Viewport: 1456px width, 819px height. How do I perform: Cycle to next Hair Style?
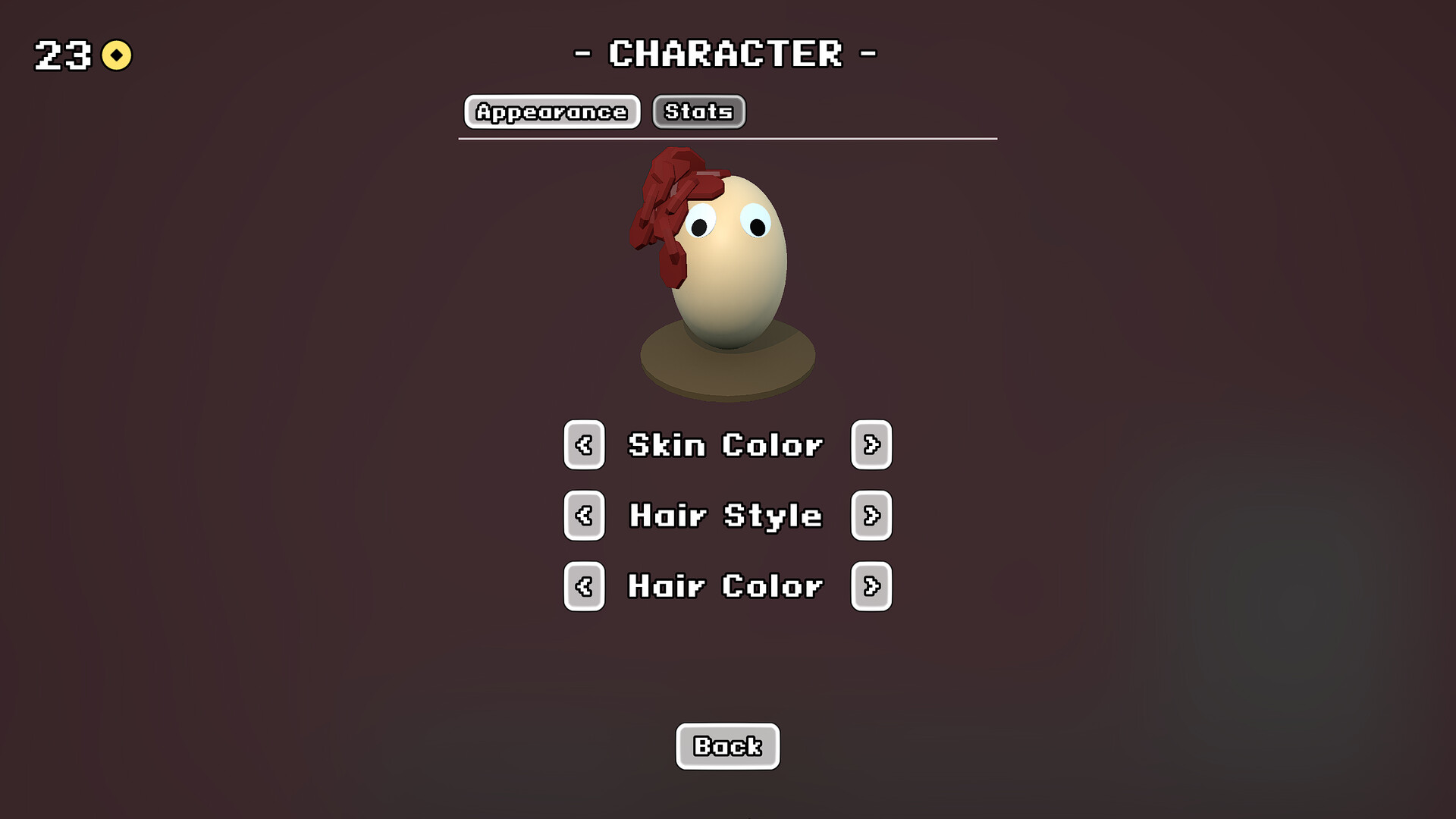coord(871,516)
